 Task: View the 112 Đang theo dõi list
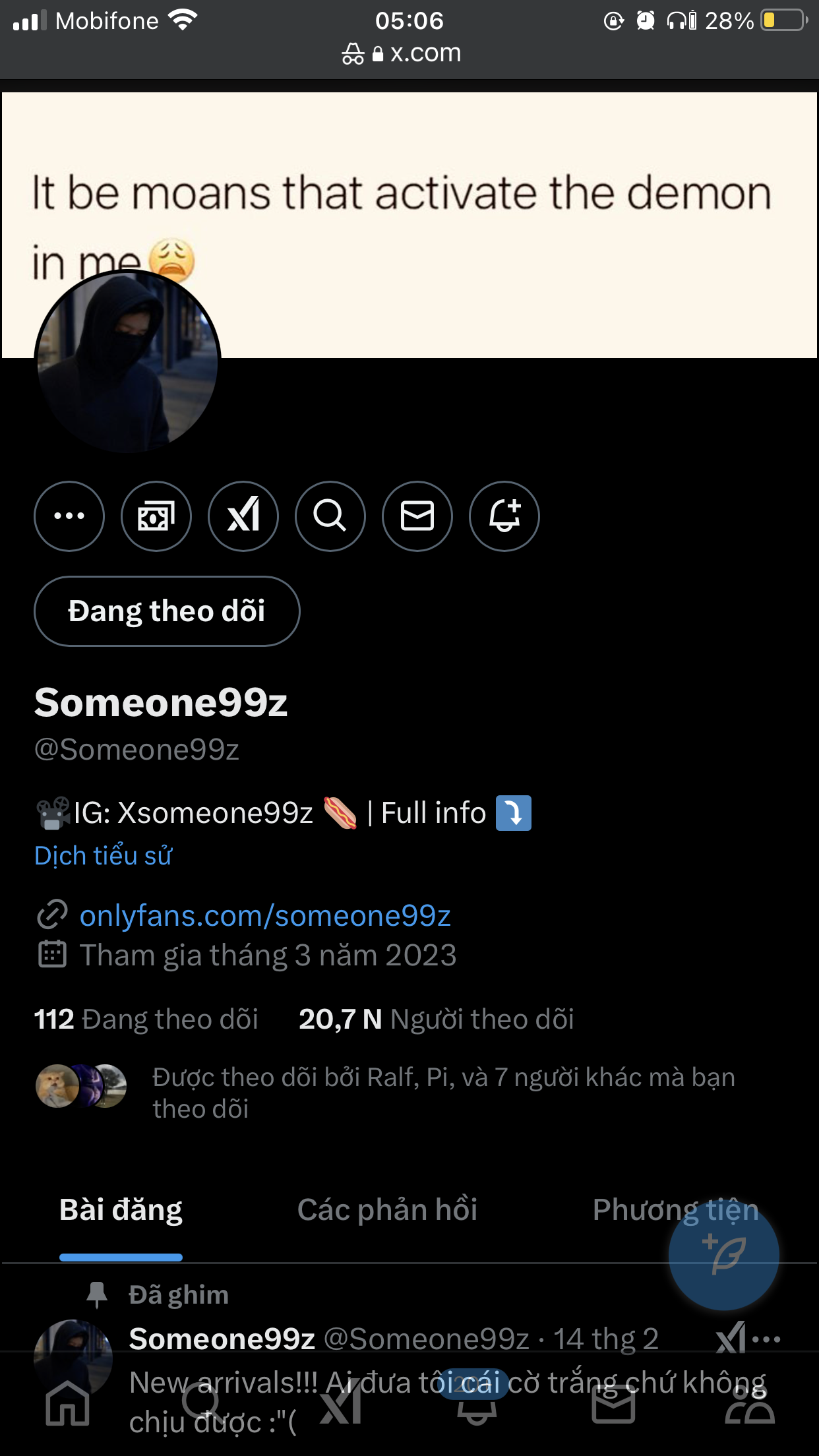[146, 1019]
